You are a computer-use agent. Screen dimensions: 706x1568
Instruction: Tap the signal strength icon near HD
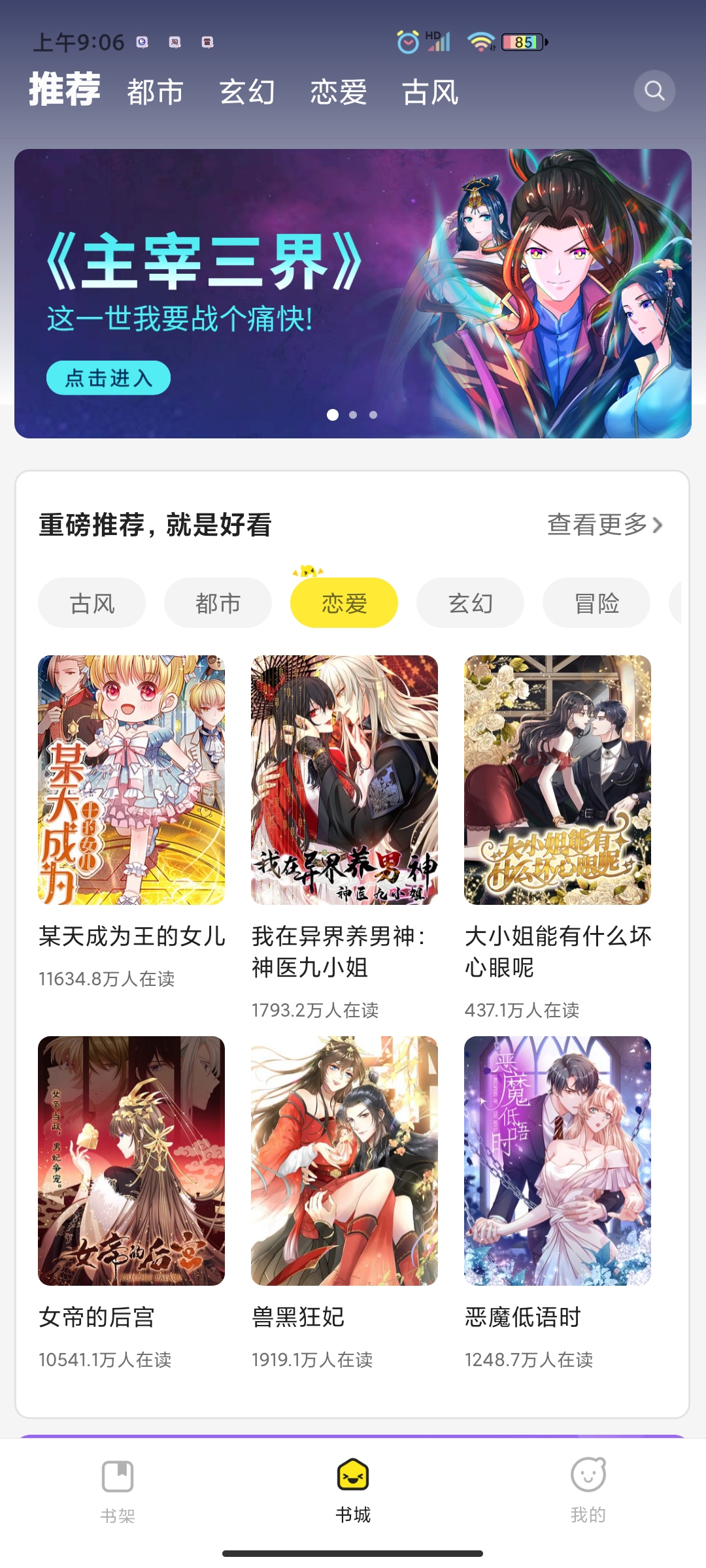point(439,42)
